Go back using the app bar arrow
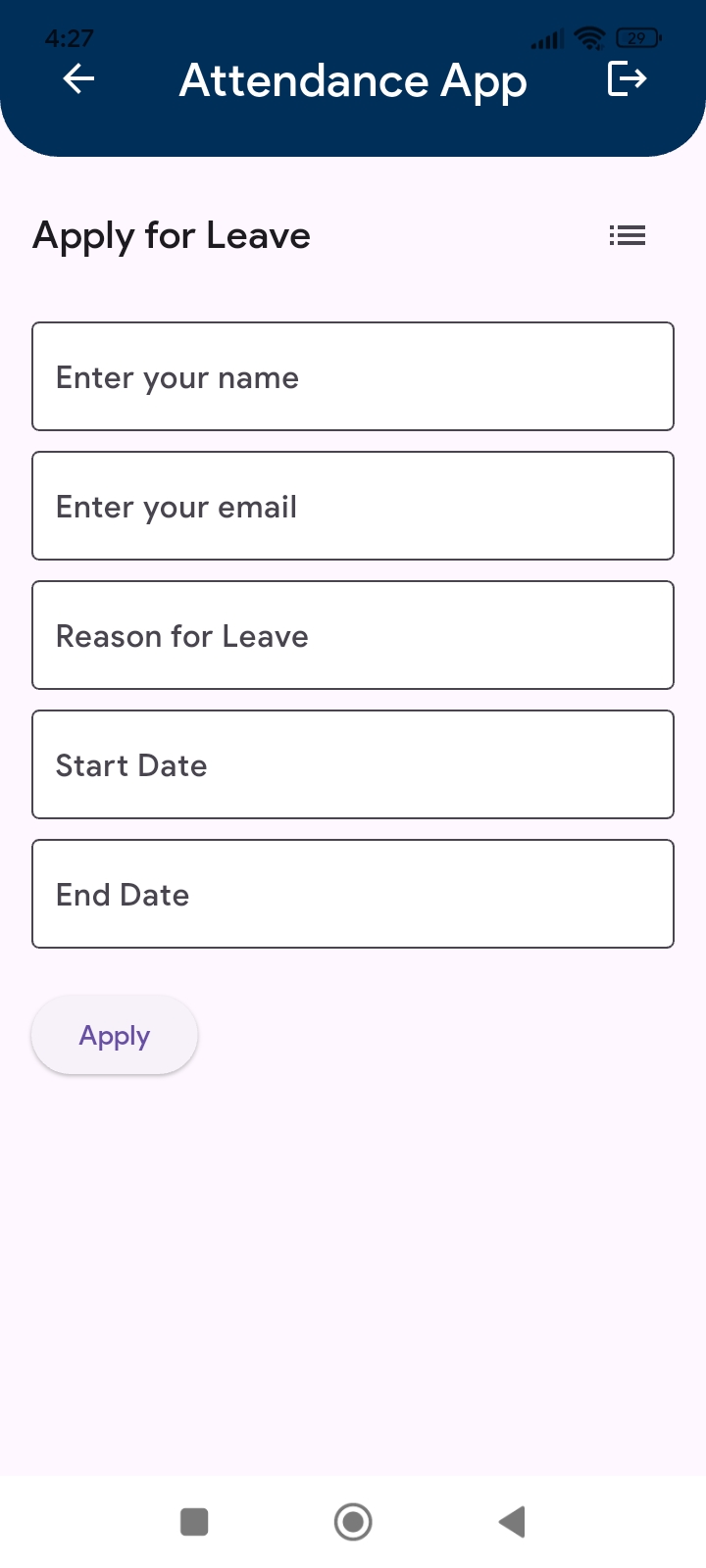Image resolution: width=706 pixels, height=1568 pixels. pos(78,79)
